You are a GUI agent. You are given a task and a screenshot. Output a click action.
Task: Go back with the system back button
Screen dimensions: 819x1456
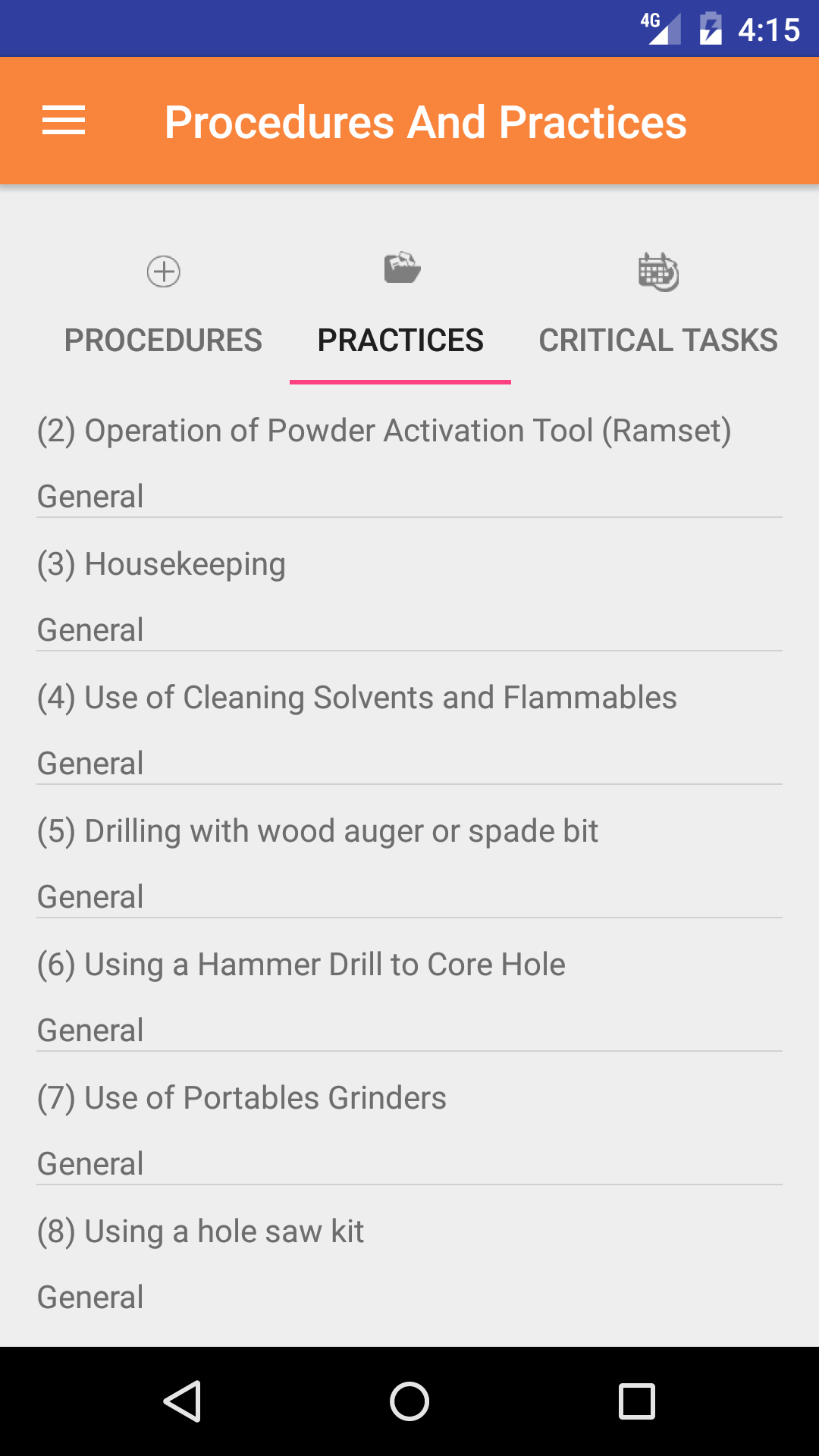click(182, 1401)
